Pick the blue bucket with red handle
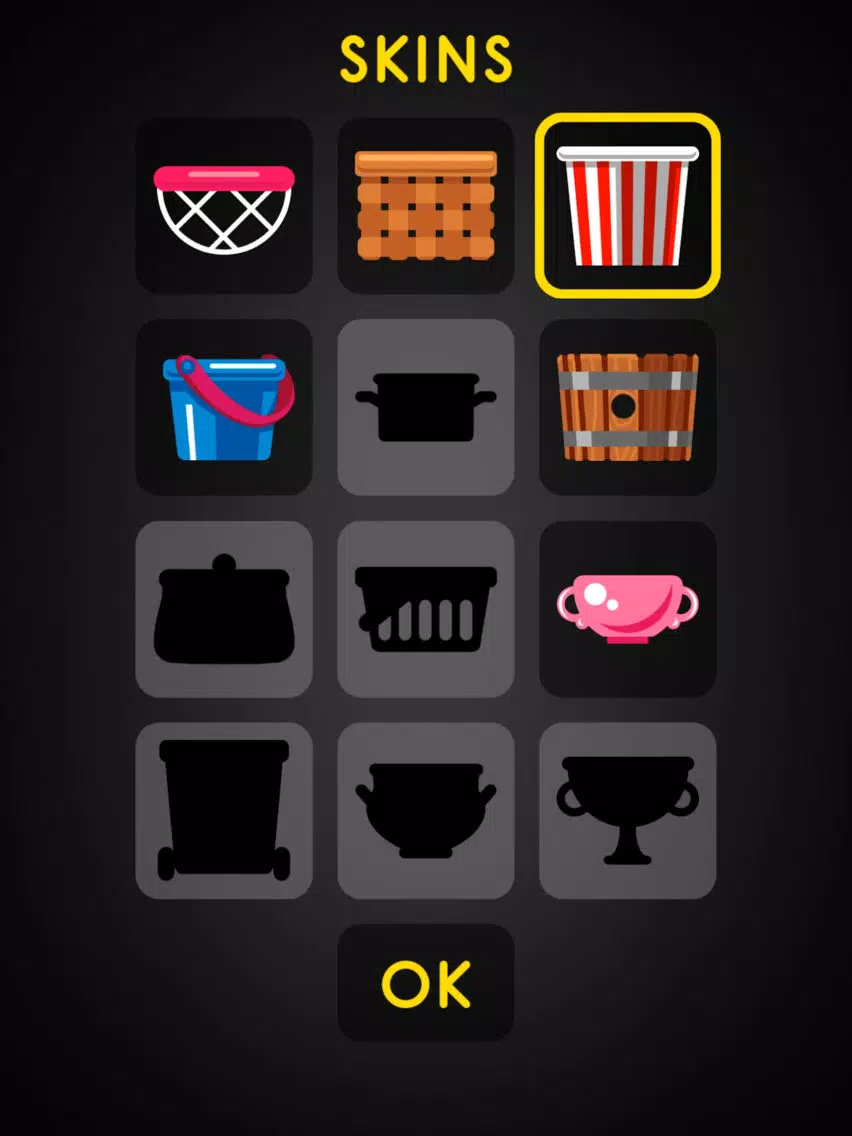 (x=224, y=407)
